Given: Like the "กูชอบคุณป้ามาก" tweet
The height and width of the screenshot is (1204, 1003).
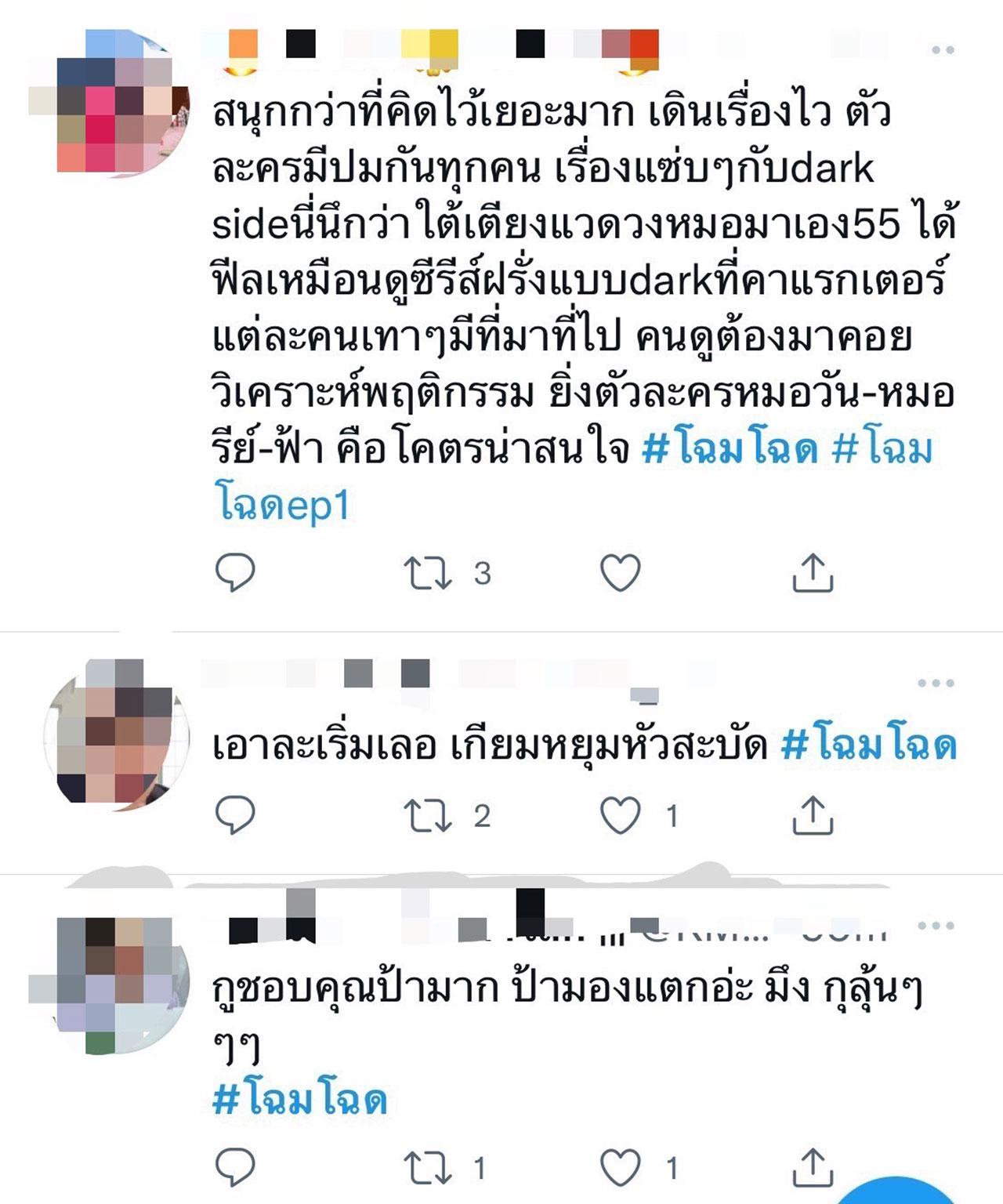Looking at the screenshot, I should [621, 1168].
